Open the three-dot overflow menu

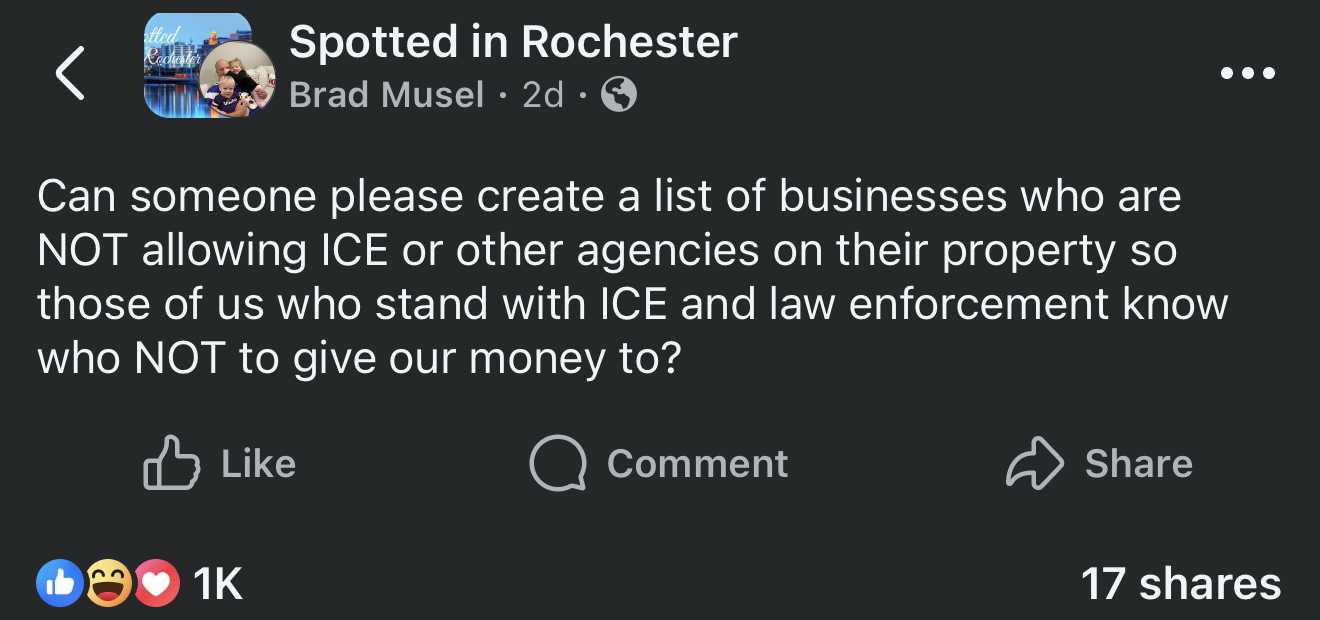[1247, 73]
